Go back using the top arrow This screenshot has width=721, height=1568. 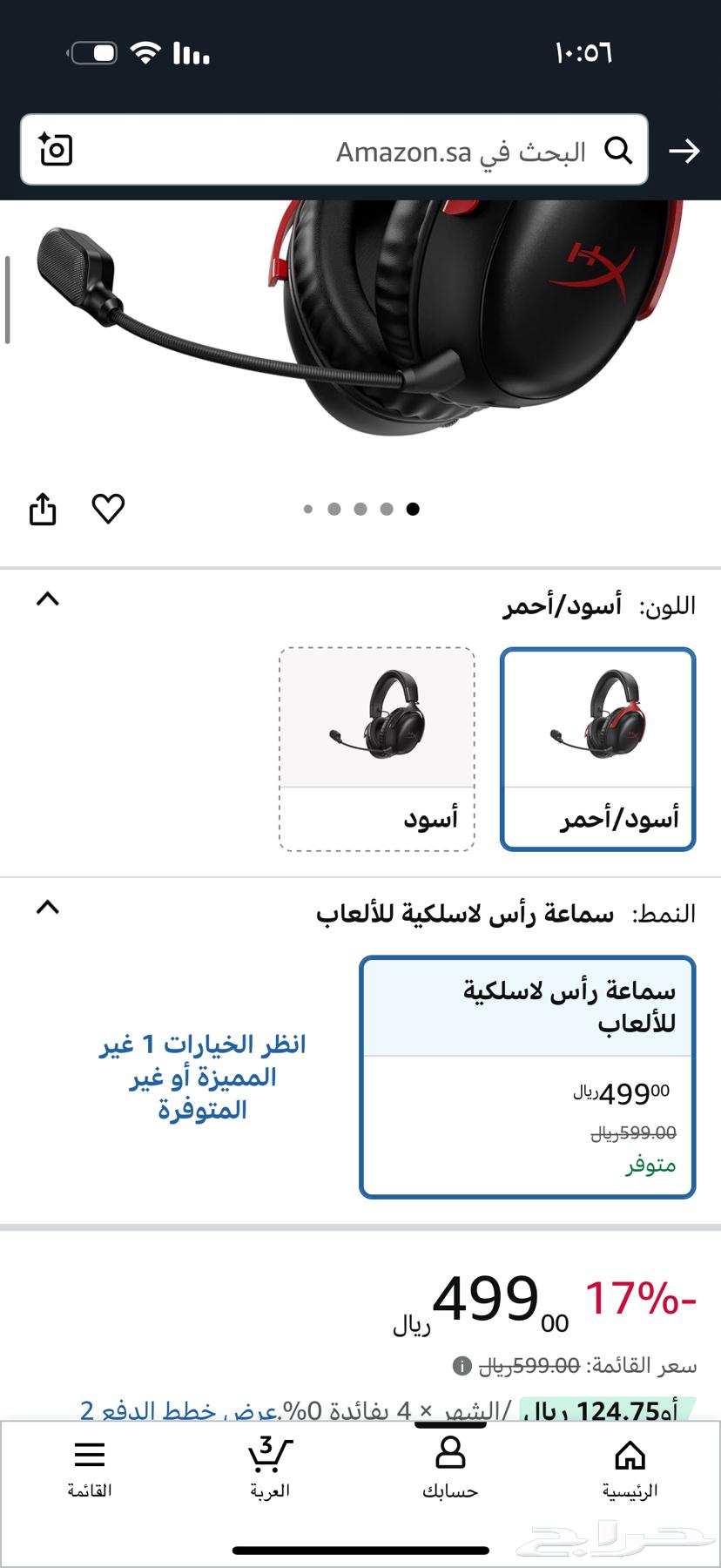coord(684,152)
